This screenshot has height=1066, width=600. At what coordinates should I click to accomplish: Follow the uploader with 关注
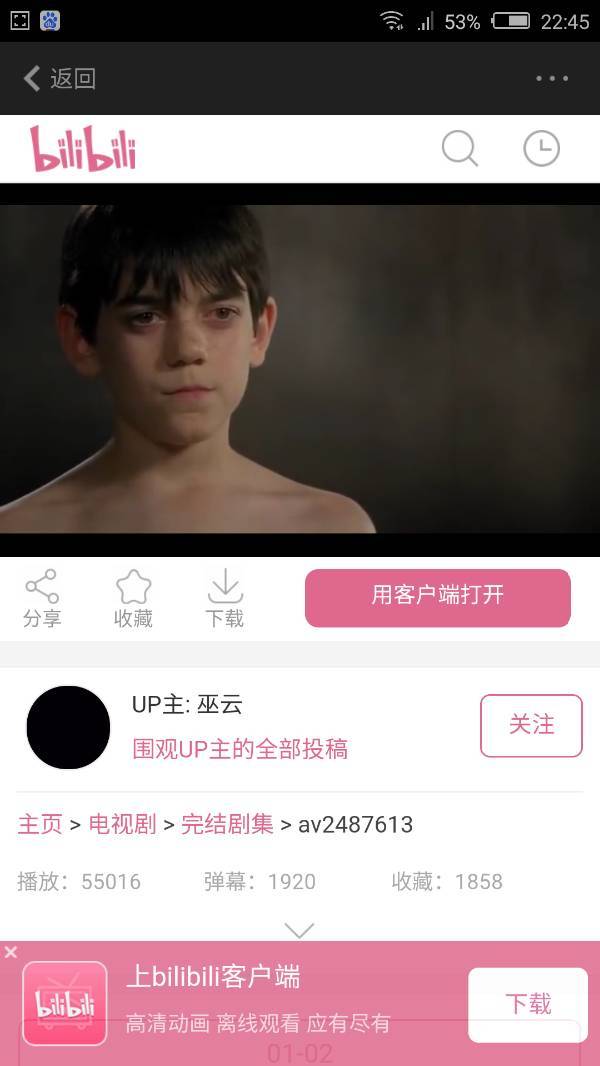(531, 725)
